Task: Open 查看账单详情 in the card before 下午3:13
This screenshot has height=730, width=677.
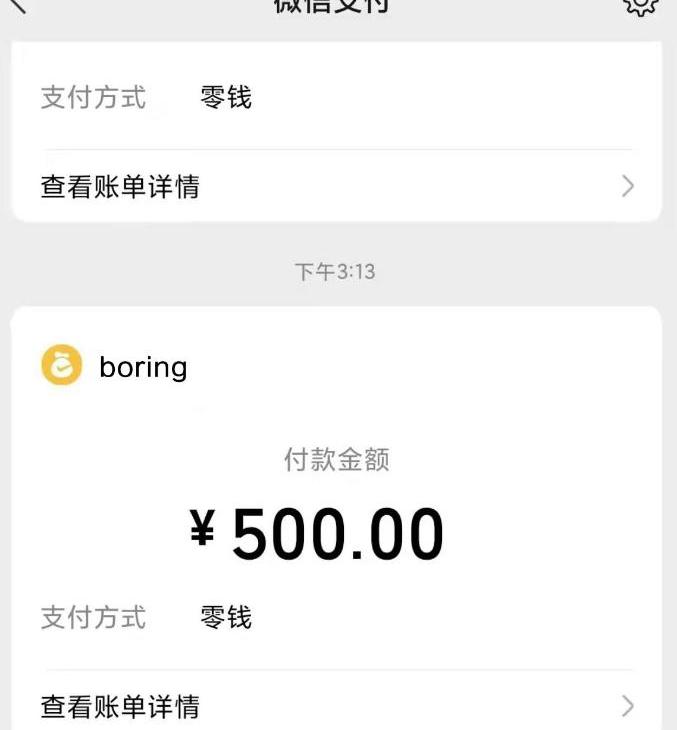Action: (x=336, y=186)
